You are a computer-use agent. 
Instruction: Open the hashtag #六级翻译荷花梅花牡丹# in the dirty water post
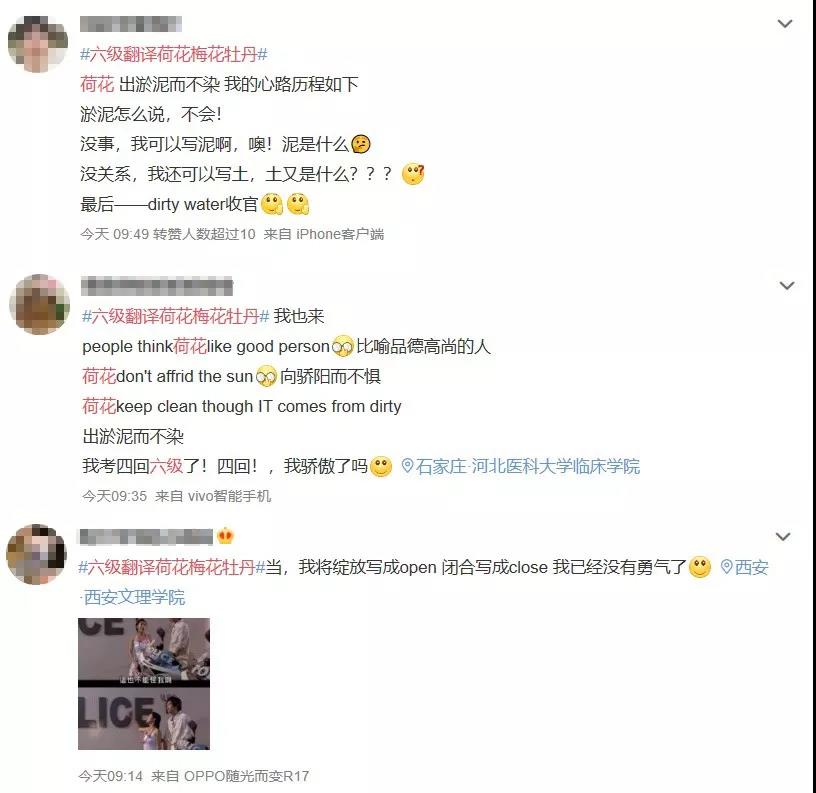click(173, 54)
